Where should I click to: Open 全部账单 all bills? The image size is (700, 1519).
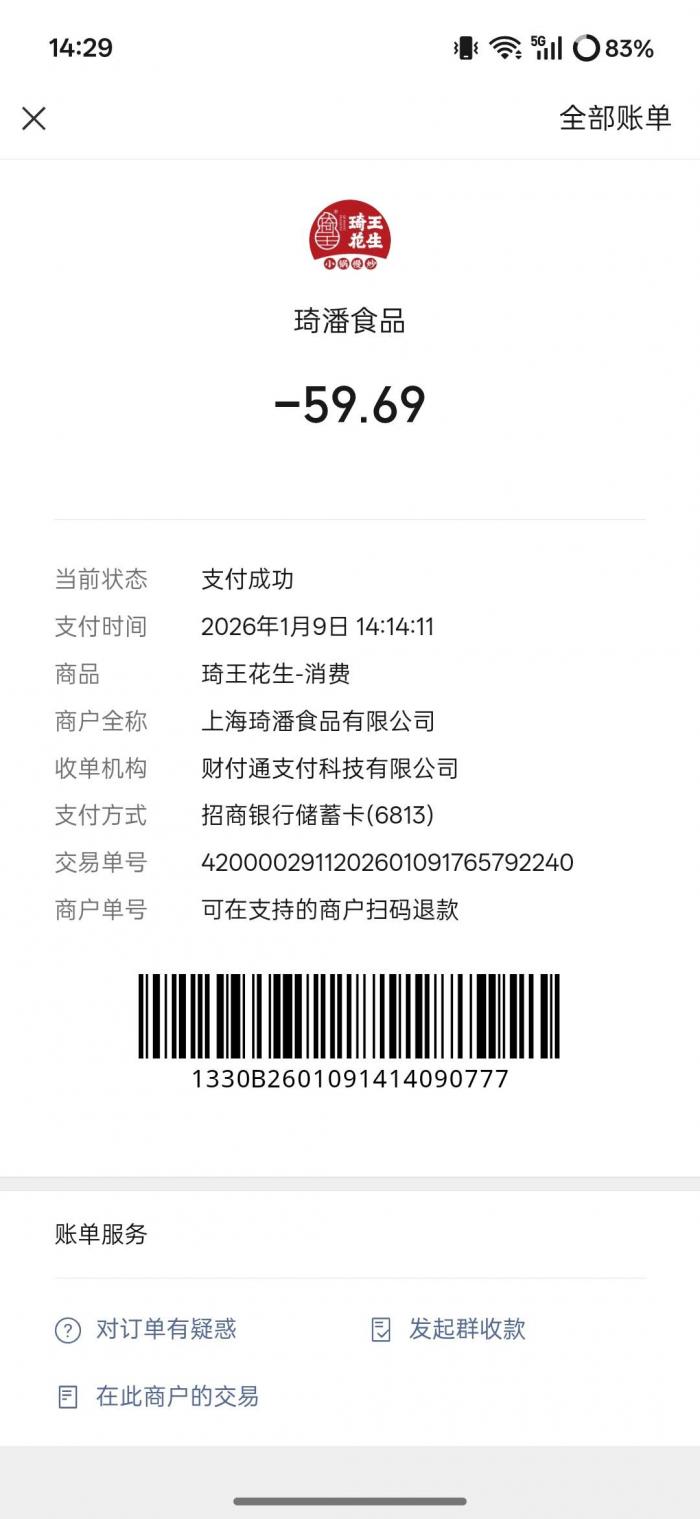614,118
